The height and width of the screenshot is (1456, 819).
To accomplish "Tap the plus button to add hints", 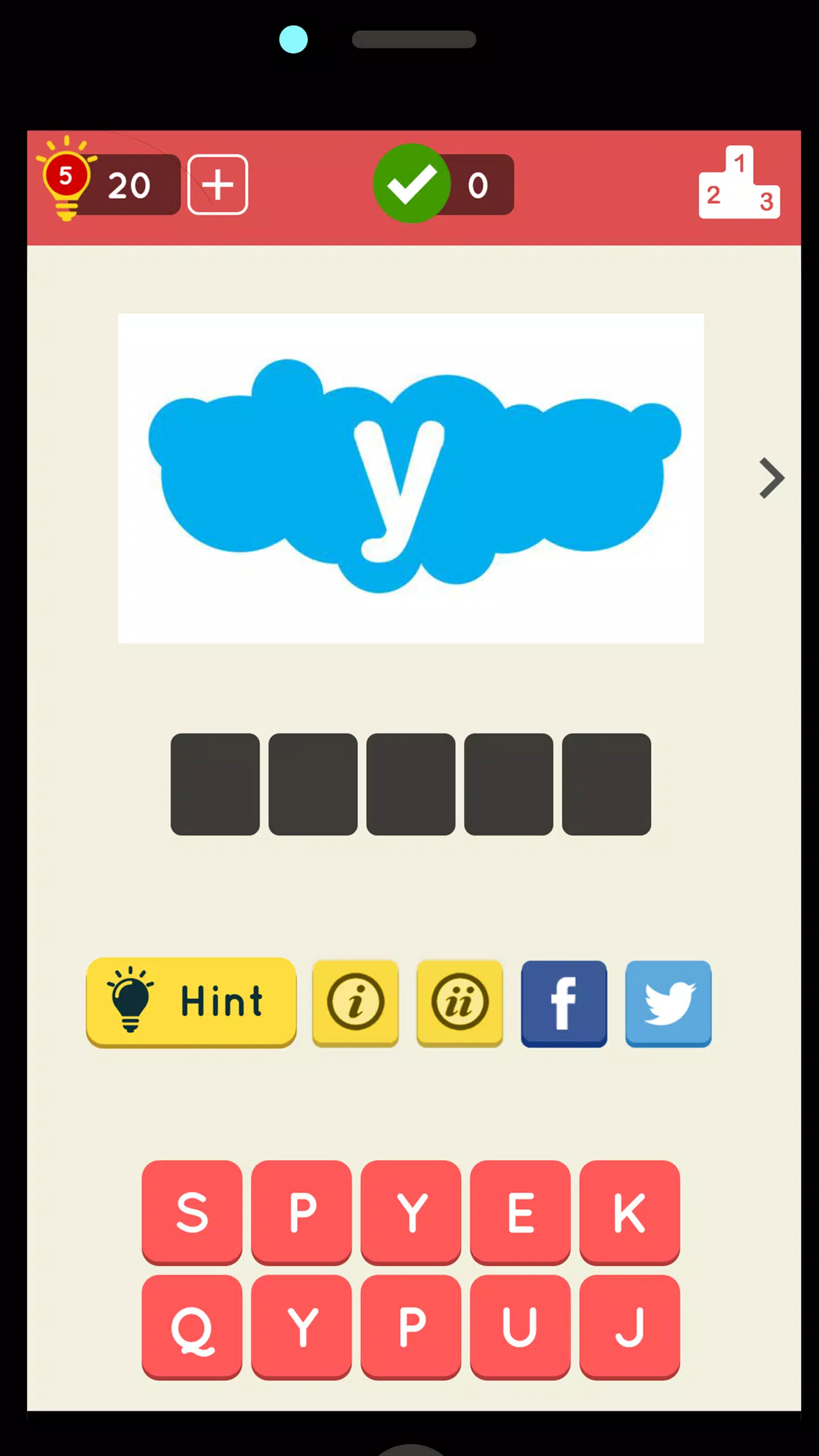I will pos(218,184).
